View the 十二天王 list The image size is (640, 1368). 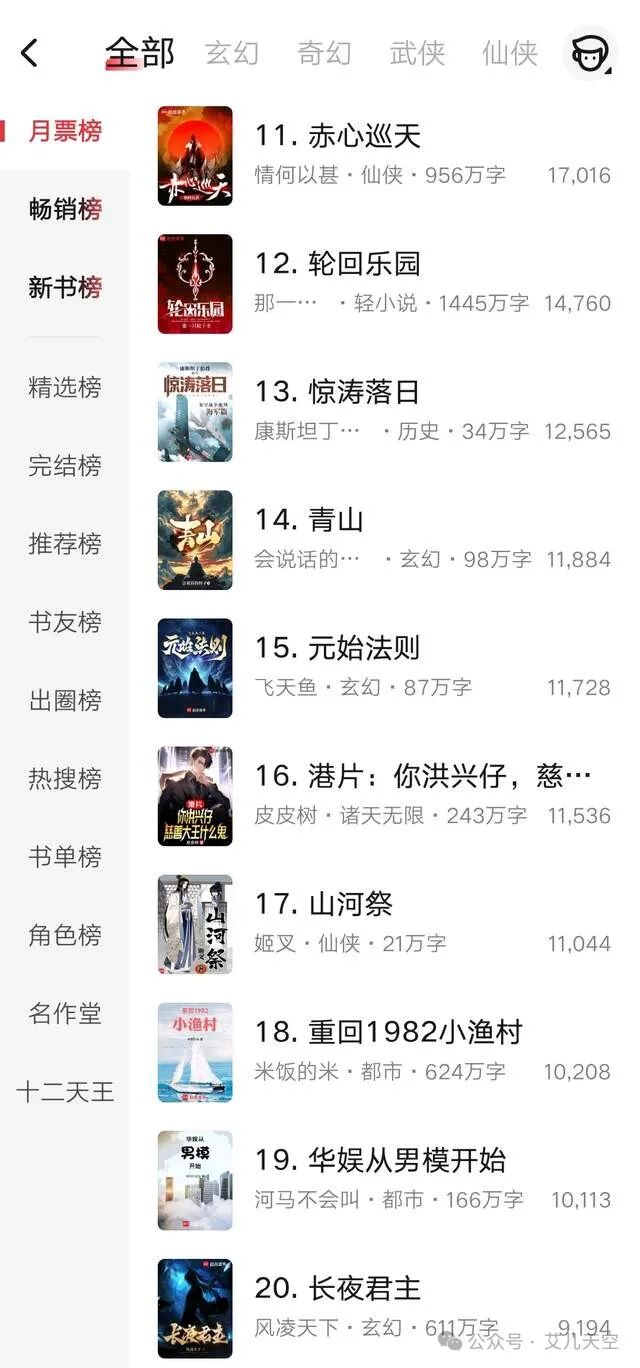tap(65, 1092)
